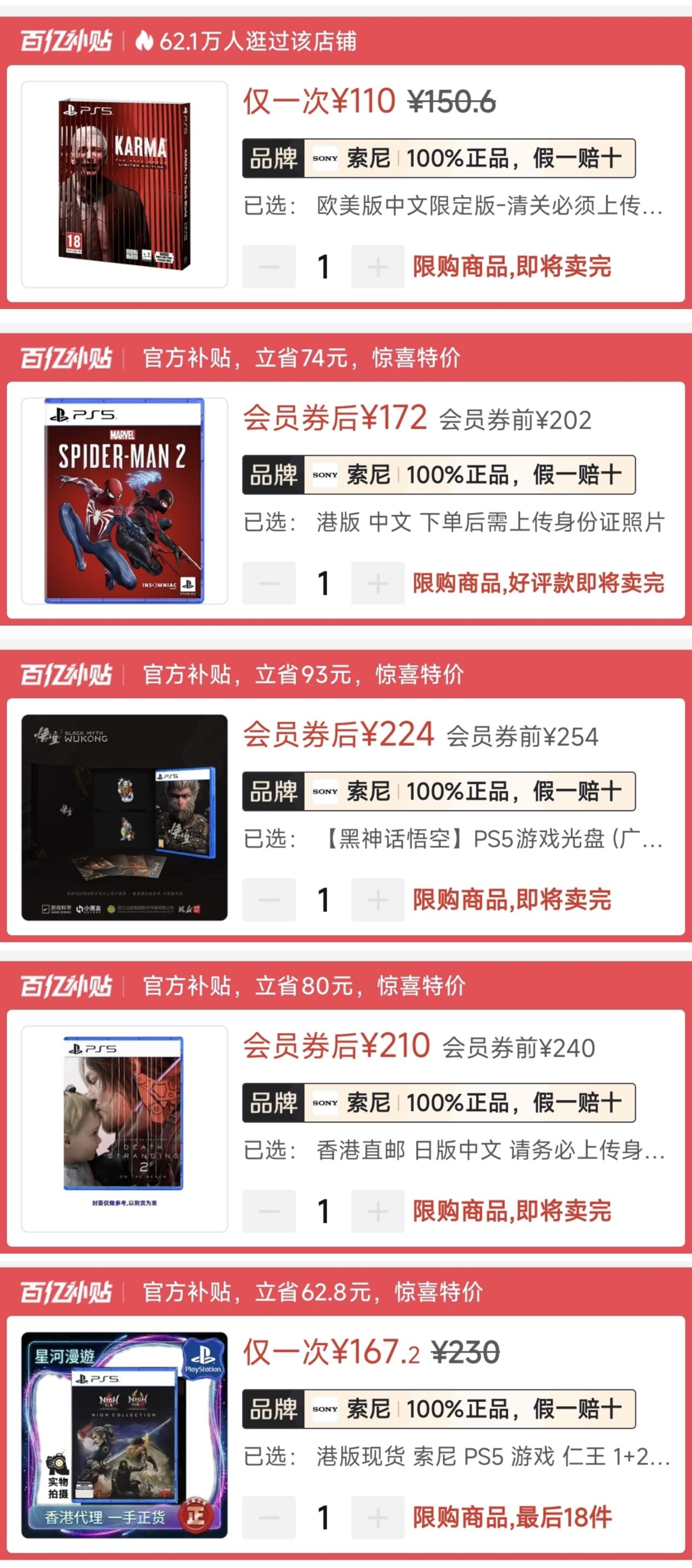View the Nioh Collection product image

coord(124,1434)
